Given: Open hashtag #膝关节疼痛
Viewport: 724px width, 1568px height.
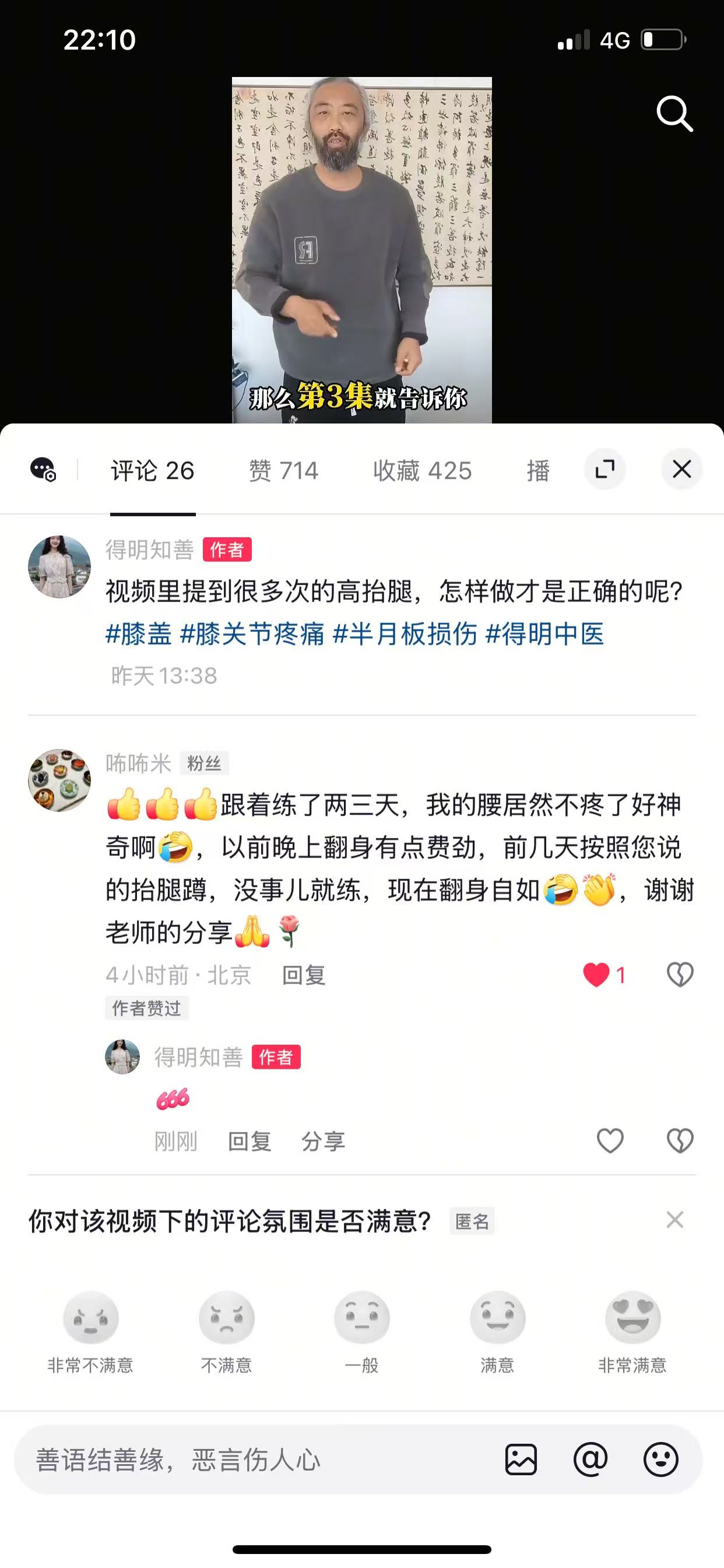Looking at the screenshot, I should [x=252, y=633].
